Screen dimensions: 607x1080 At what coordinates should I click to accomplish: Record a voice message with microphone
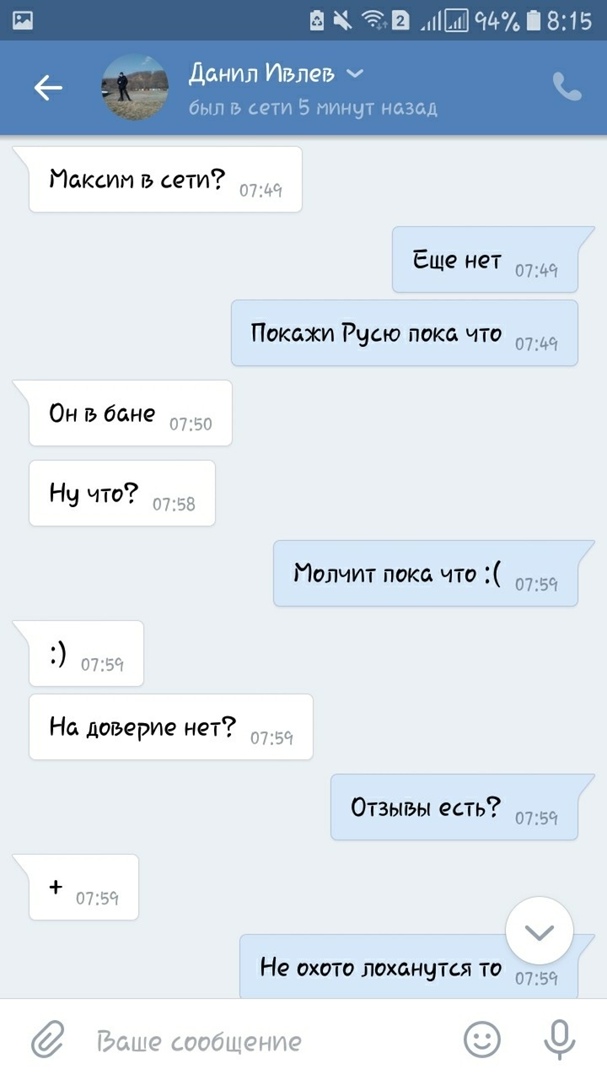560,1040
